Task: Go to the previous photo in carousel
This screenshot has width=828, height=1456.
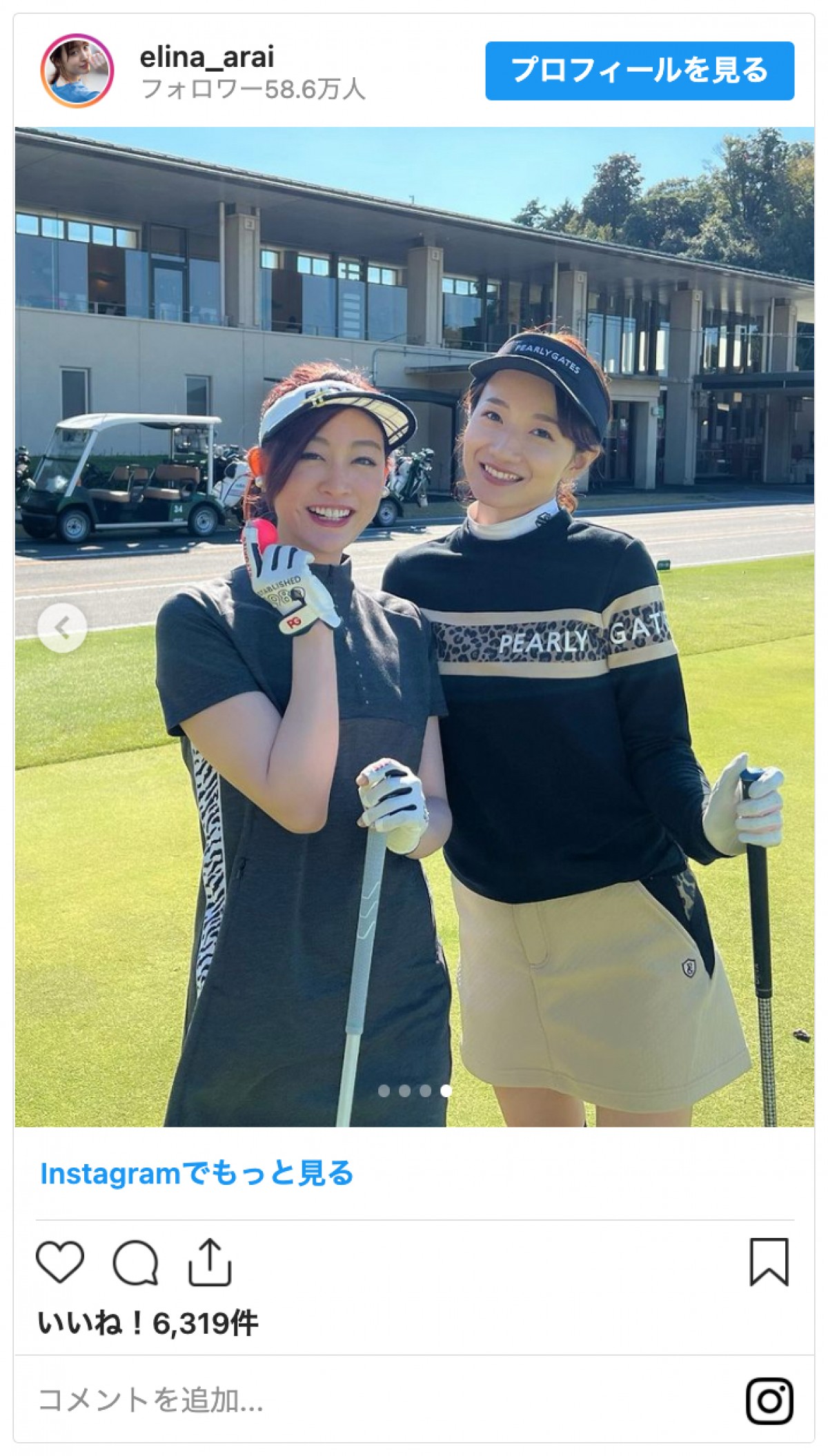Action: tap(62, 628)
